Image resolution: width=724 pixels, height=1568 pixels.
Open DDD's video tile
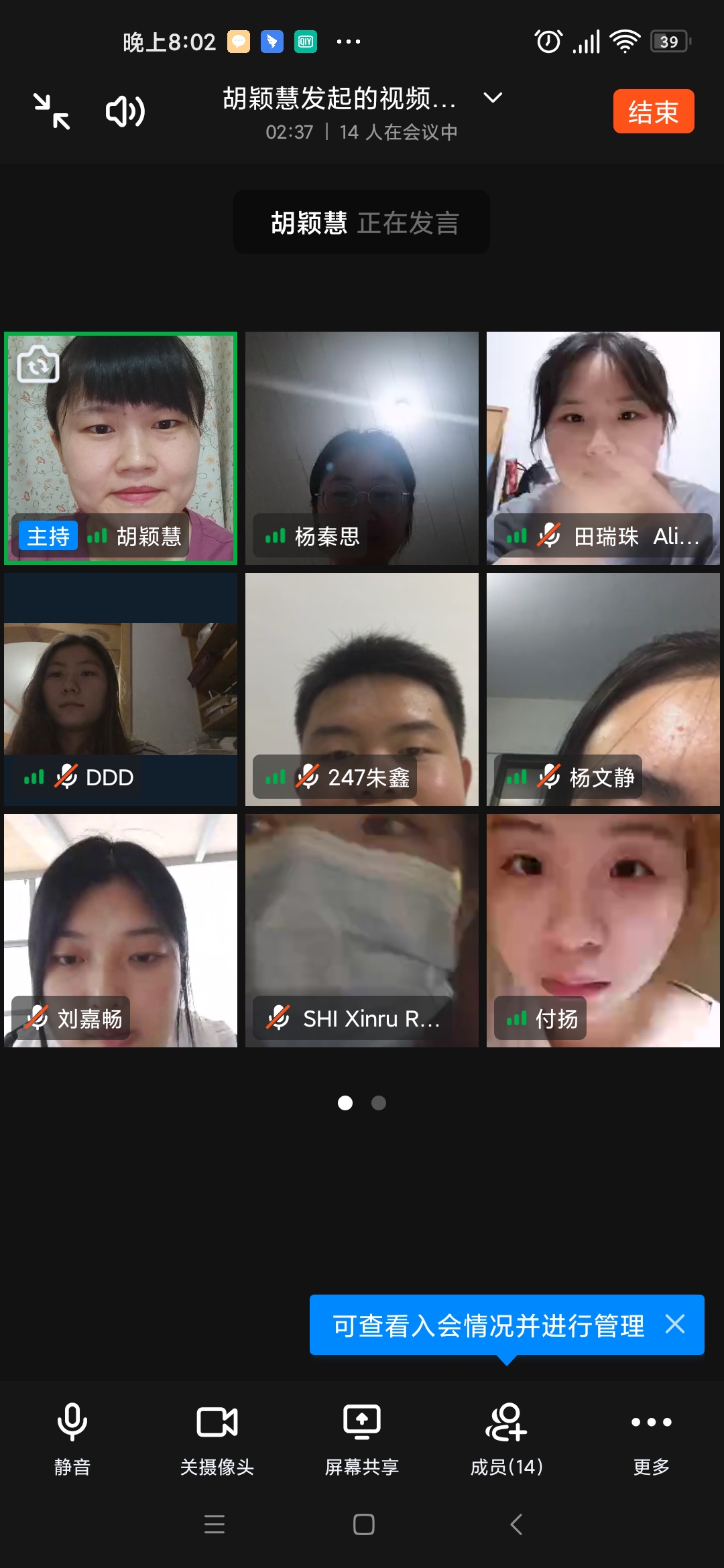click(121, 689)
